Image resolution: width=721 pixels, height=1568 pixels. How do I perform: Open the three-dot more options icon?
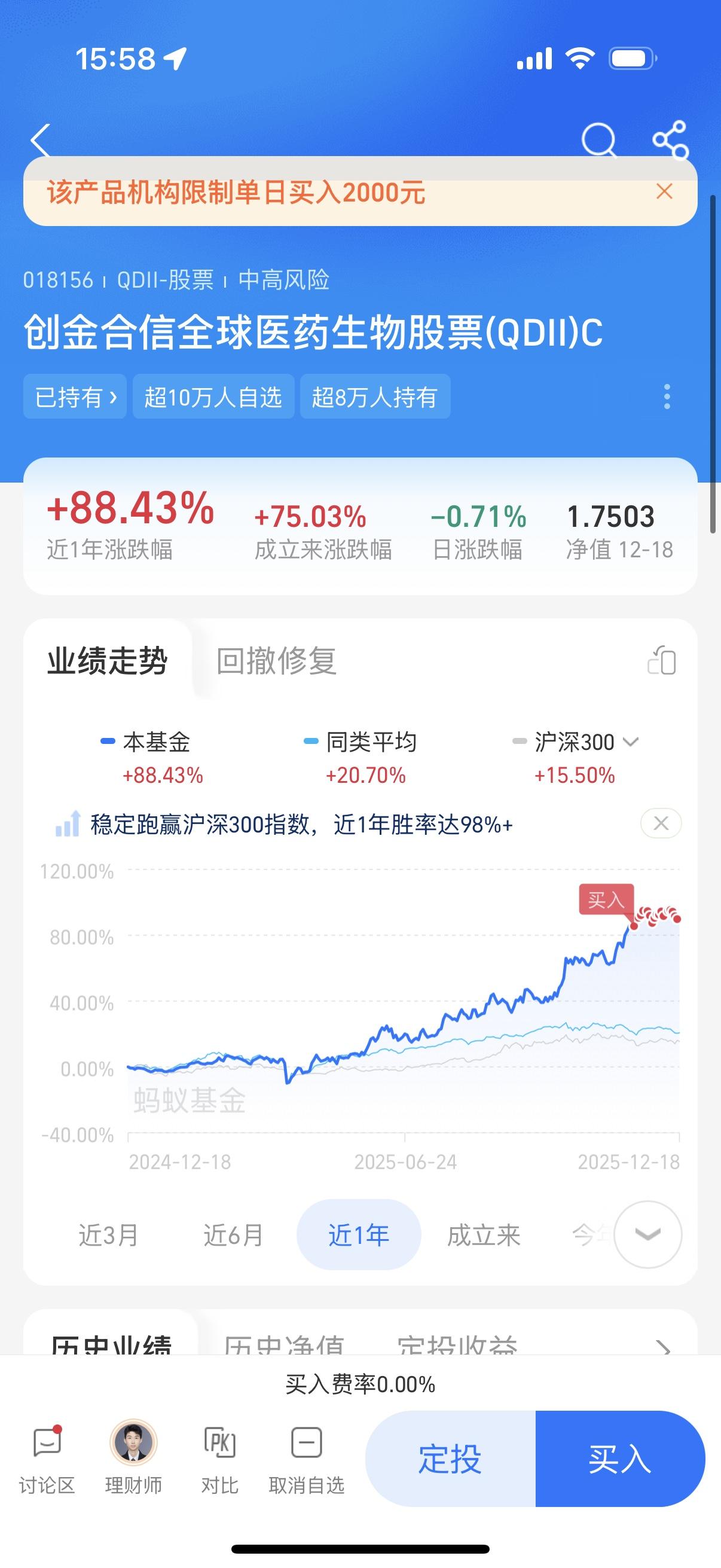[x=667, y=396]
